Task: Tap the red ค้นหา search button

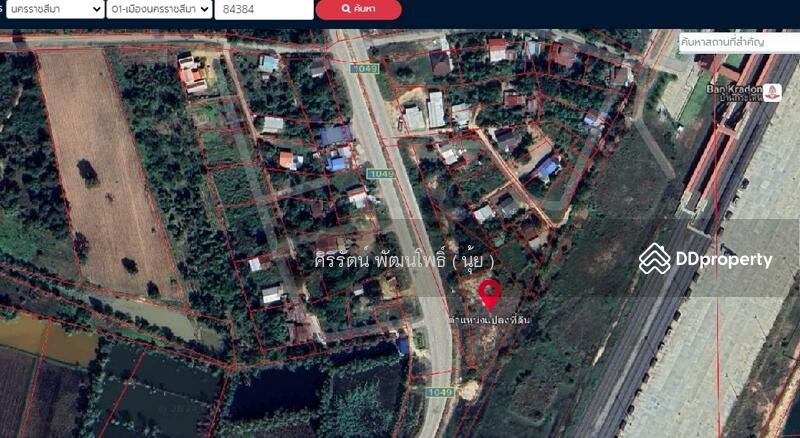Action: [x=358, y=9]
